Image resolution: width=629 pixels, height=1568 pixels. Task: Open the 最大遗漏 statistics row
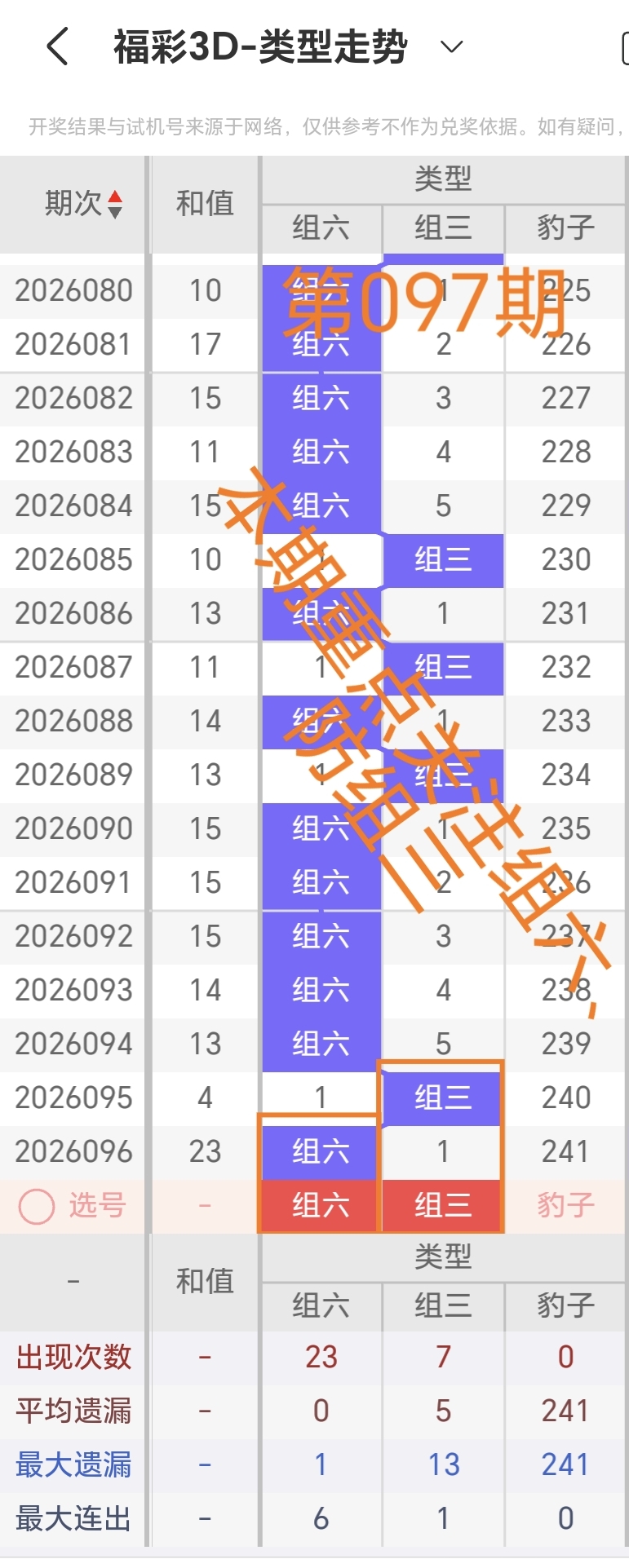pyautogui.click(x=73, y=1464)
